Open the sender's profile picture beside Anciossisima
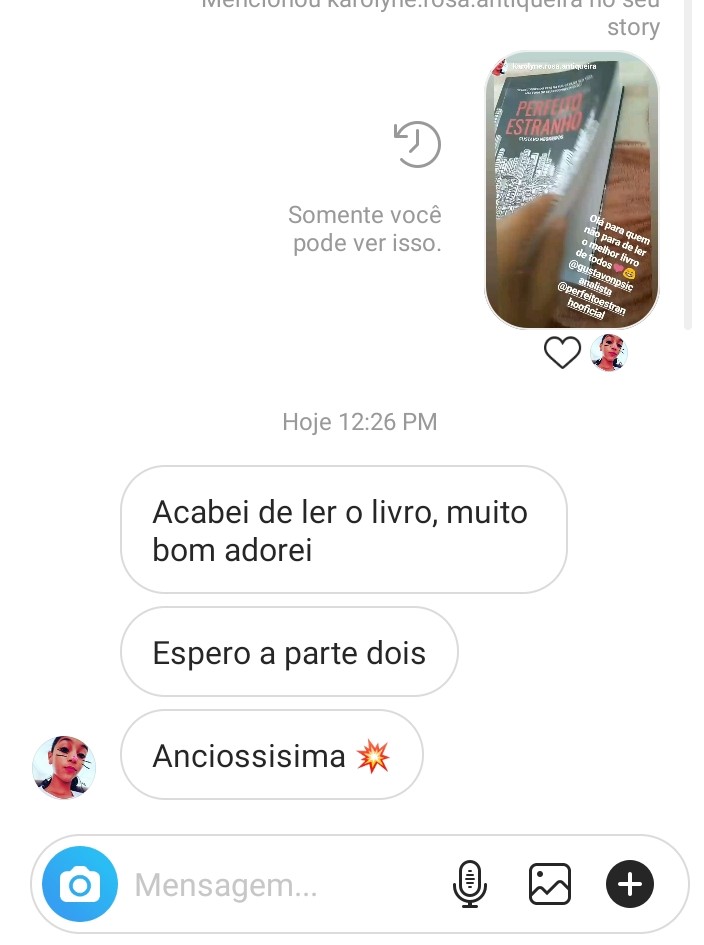The height and width of the screenshot is (945, 704). pos(64,767)
